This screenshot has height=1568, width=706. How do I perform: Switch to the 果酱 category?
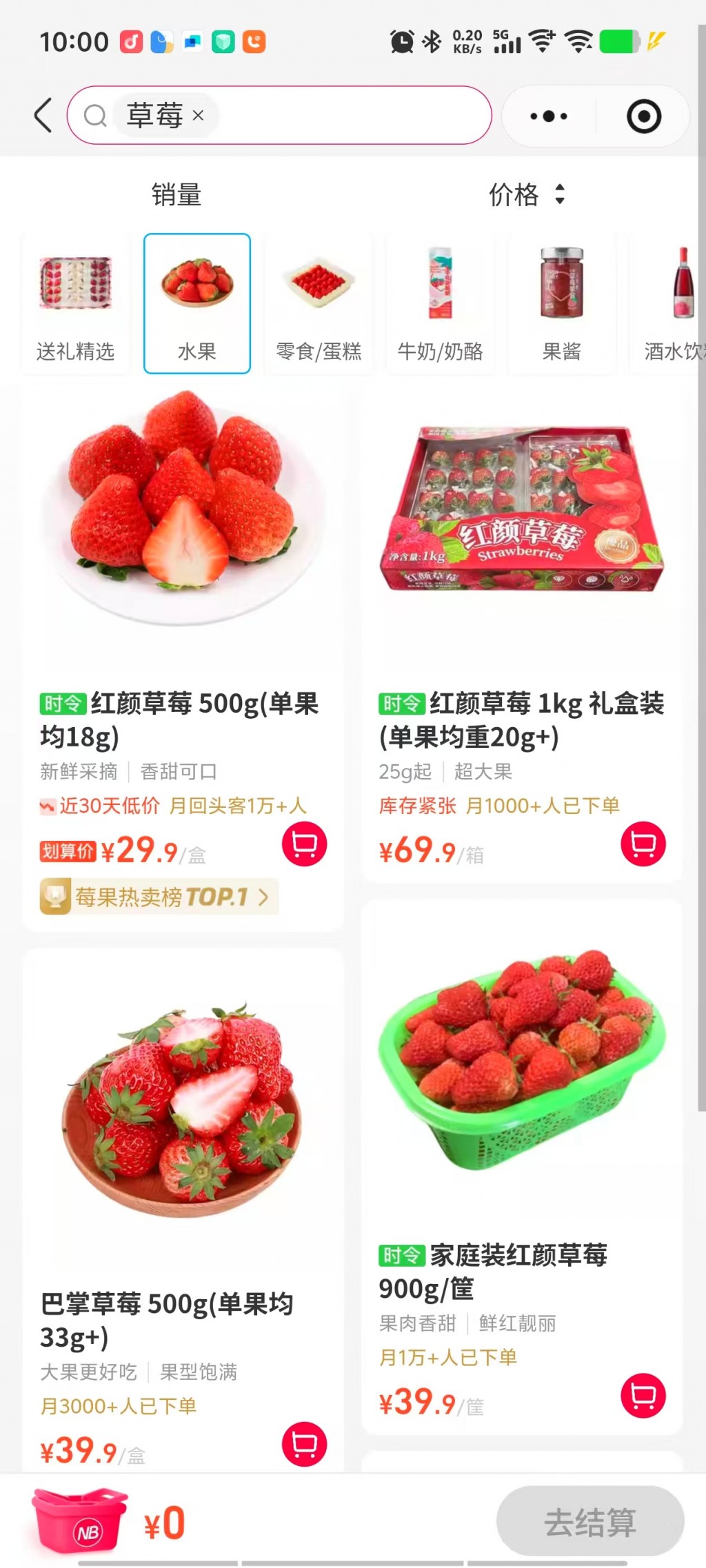tap(561, 304)
